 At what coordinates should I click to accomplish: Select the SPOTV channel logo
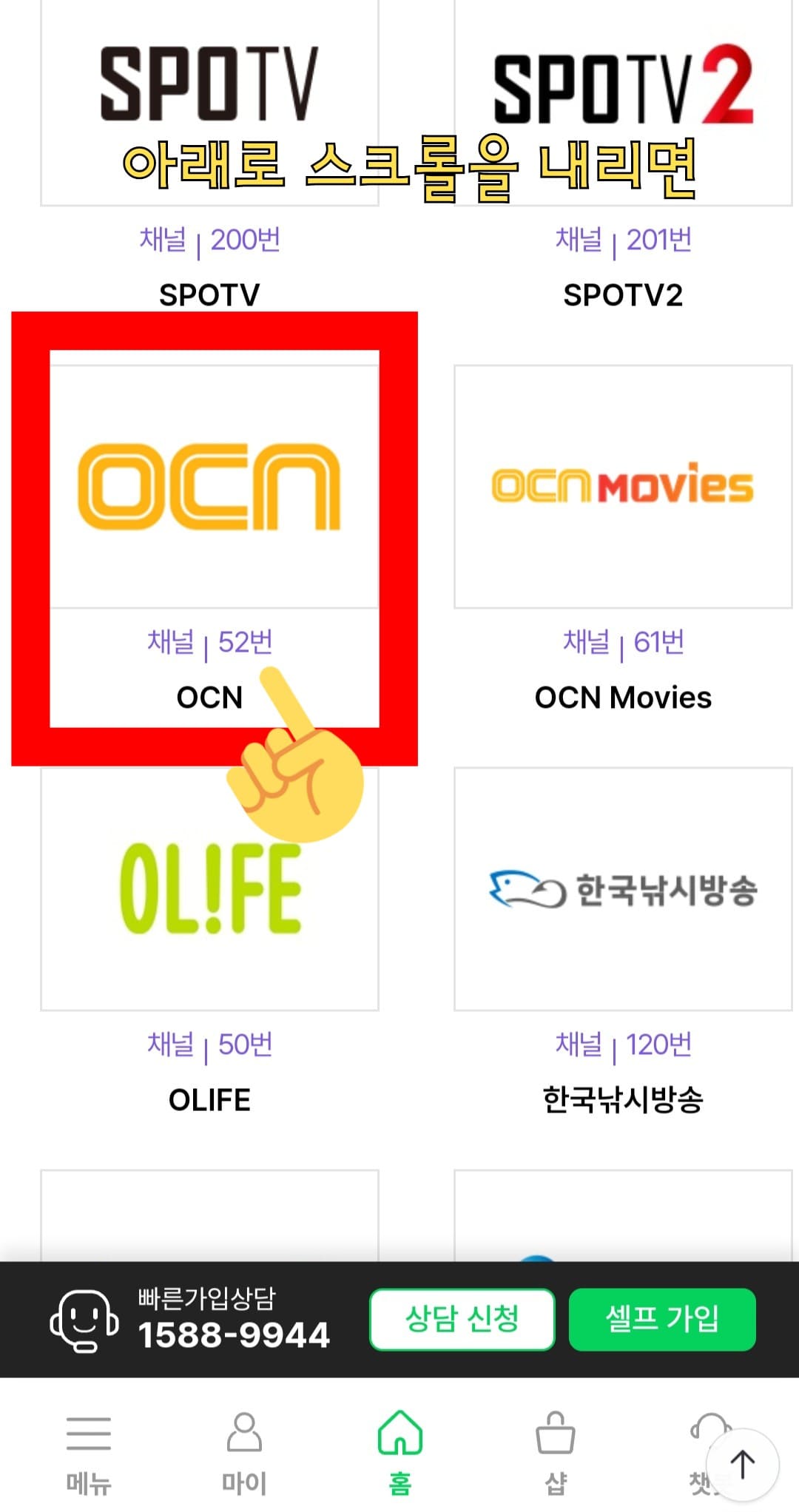[x=209, y=81]
